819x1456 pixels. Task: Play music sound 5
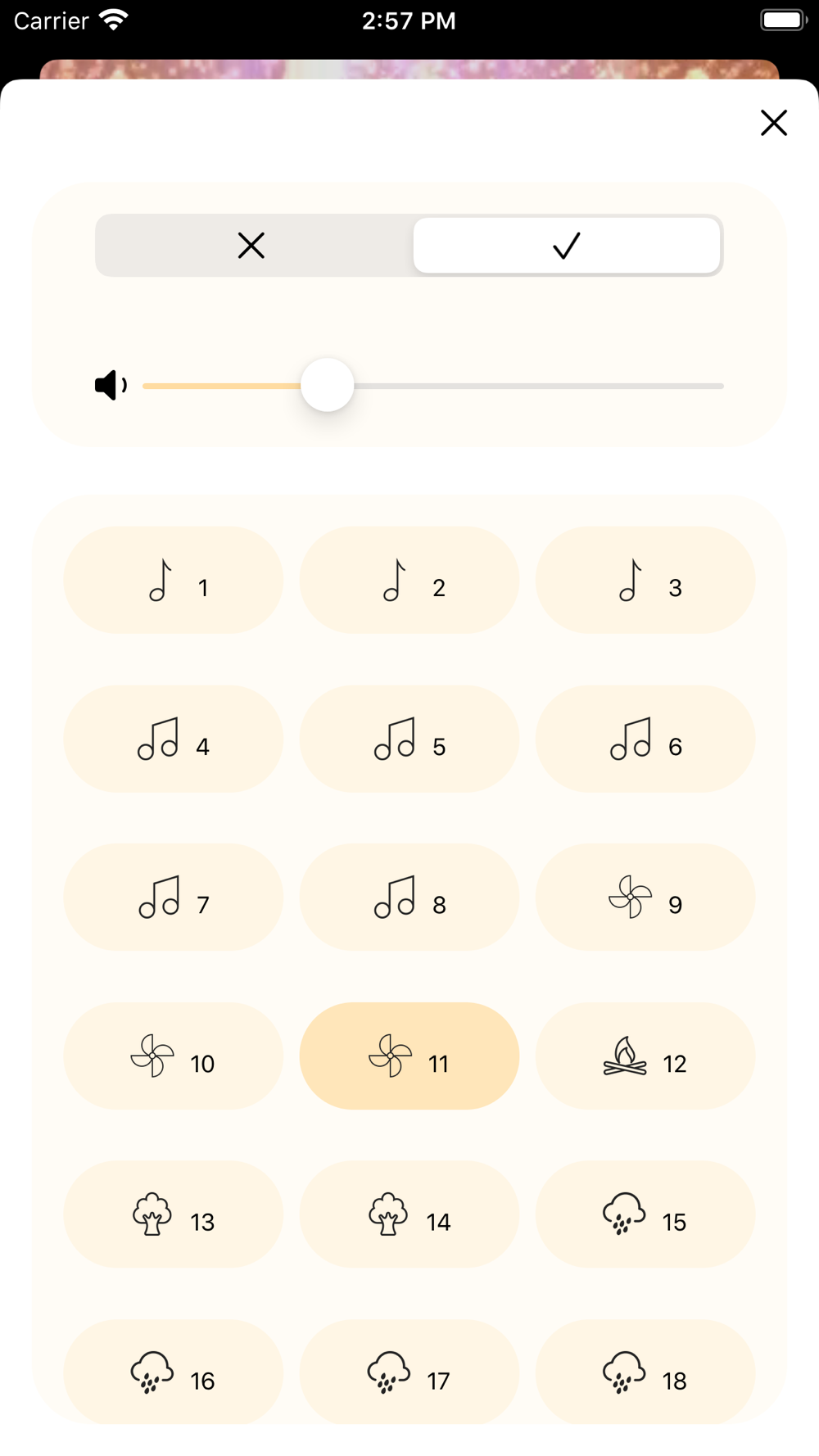tap(409, 739)
